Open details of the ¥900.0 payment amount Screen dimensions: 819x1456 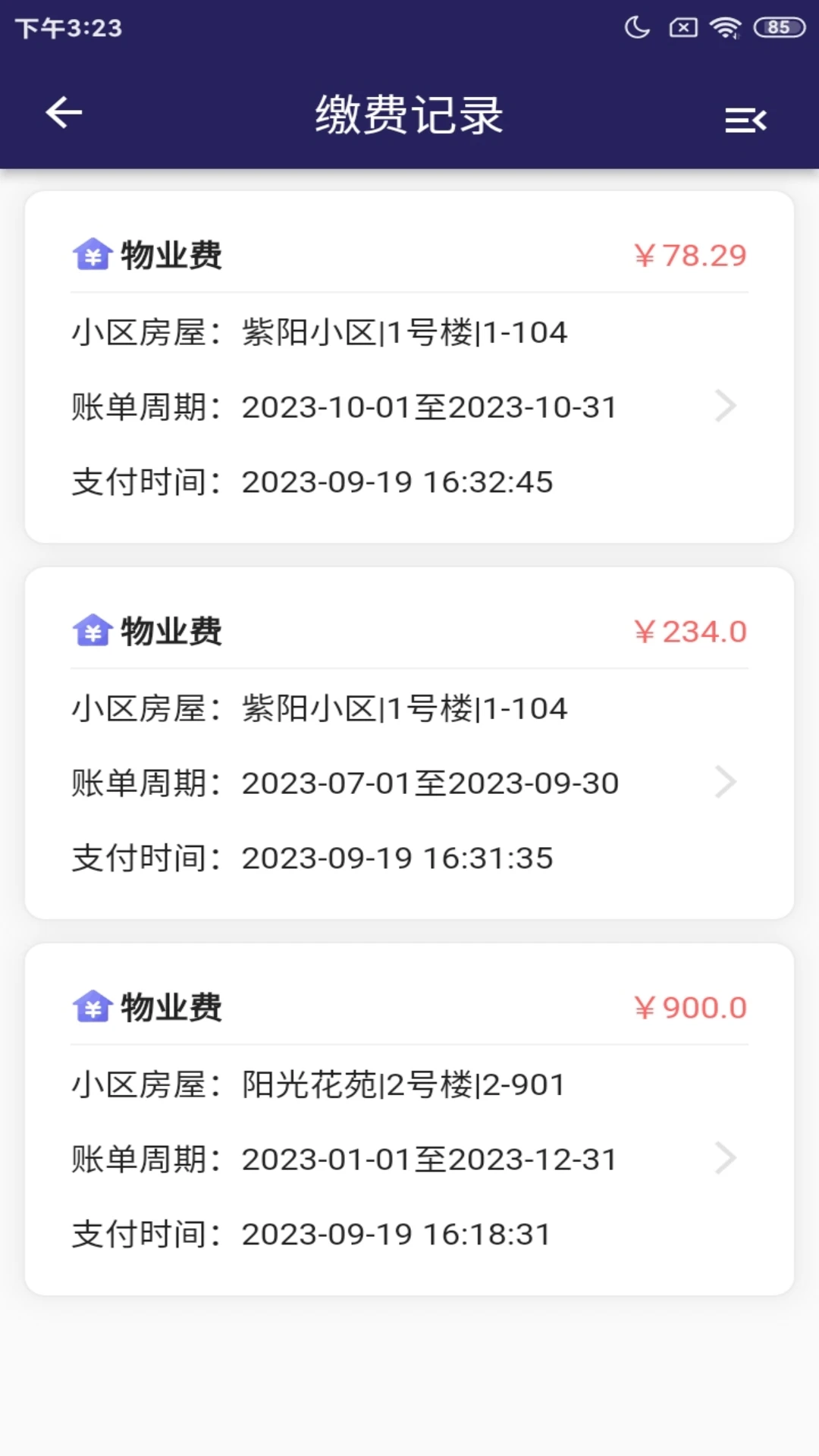pyautogui.click(x=690, y=1006)
